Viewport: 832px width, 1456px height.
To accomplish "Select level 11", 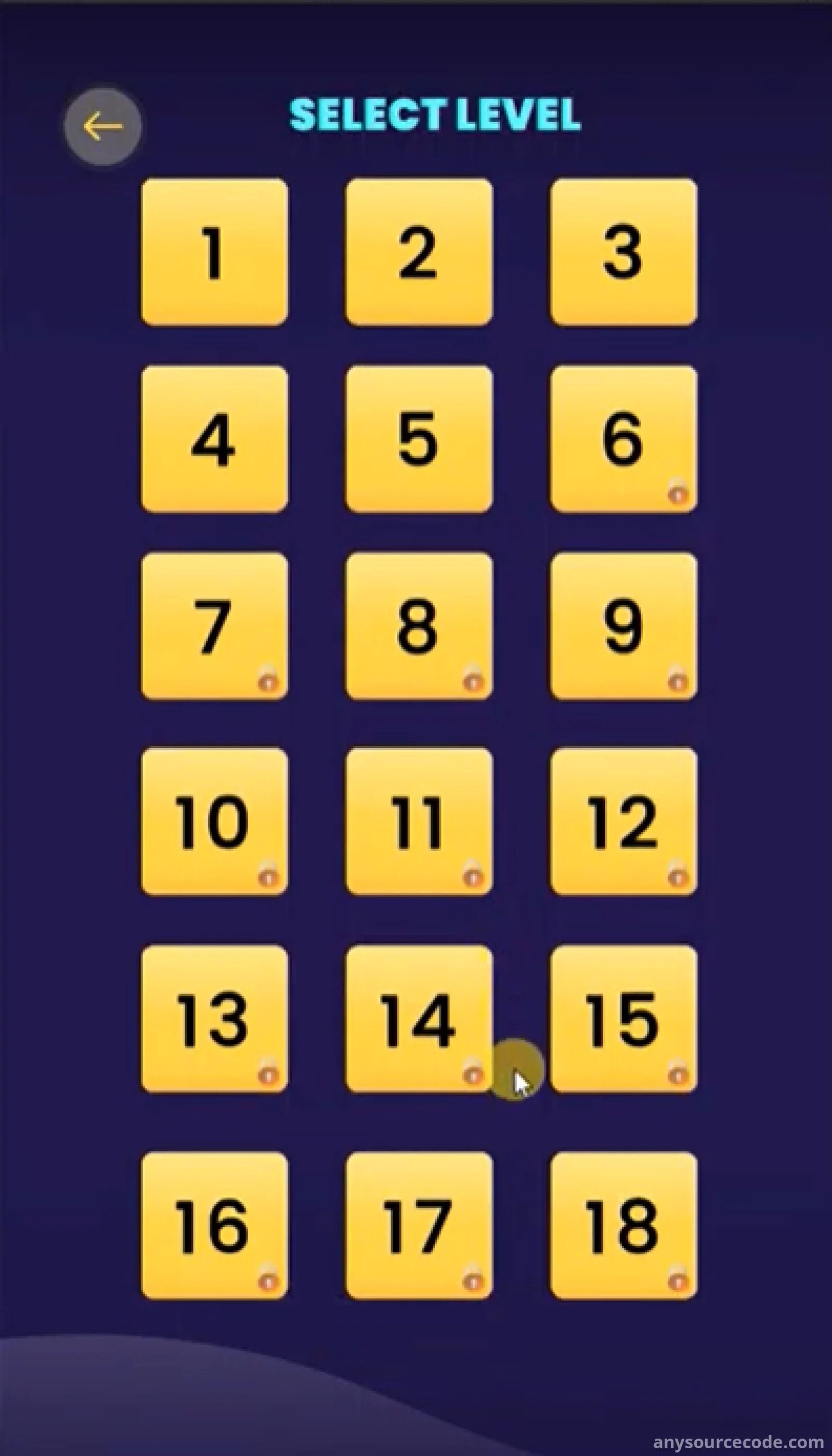I will click(x=419, y=822).
